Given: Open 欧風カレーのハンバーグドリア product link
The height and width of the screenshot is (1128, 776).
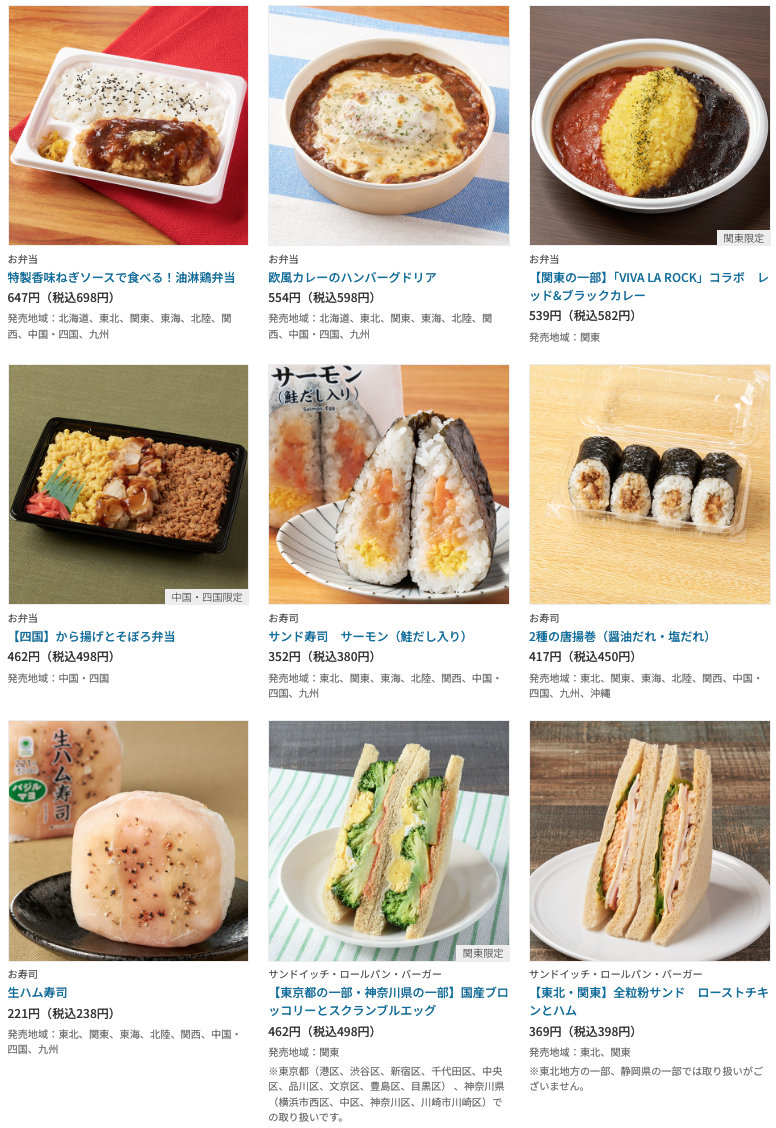Looking at the screenshot, I should (x=352, y=278).
